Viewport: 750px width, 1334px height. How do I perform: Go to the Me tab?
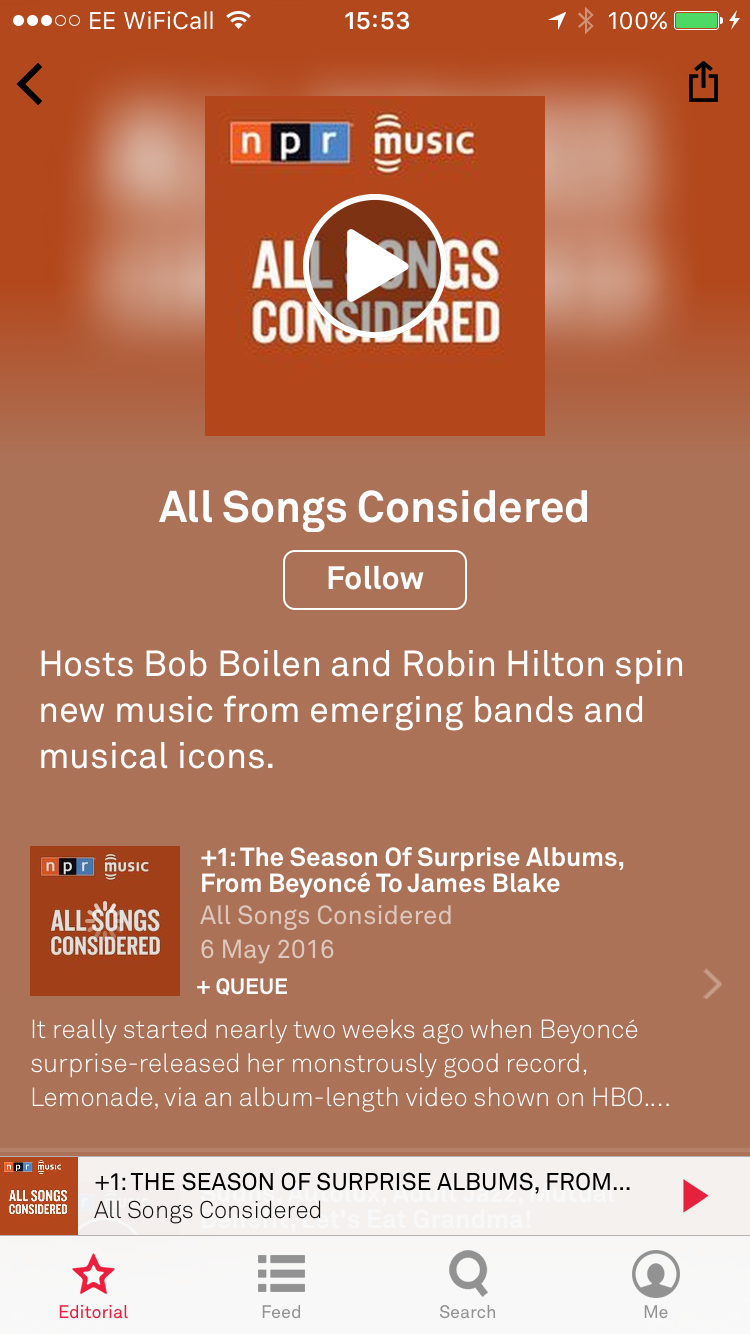656,1288
